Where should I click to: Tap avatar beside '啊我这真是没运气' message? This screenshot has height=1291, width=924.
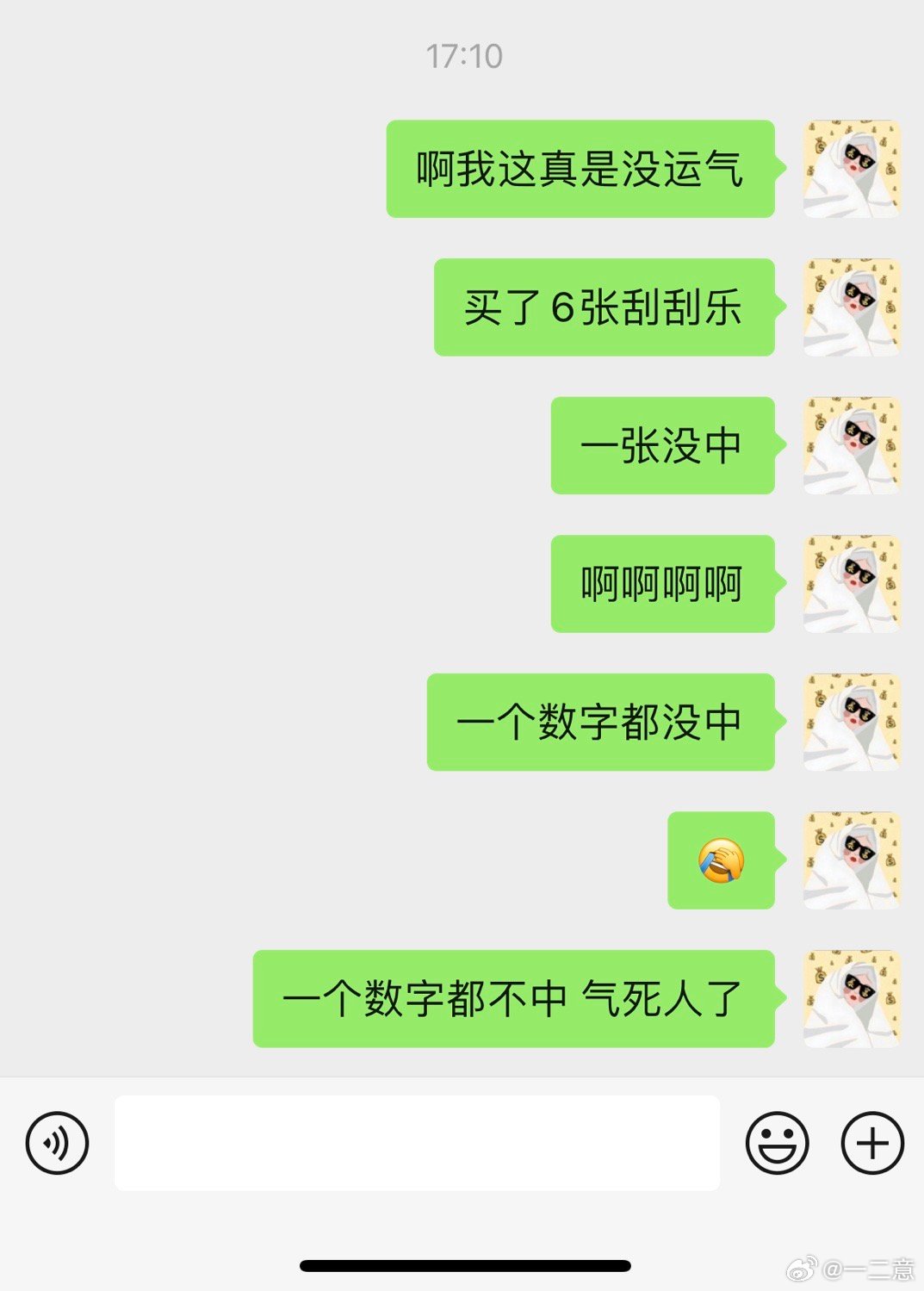click(851, 169)
